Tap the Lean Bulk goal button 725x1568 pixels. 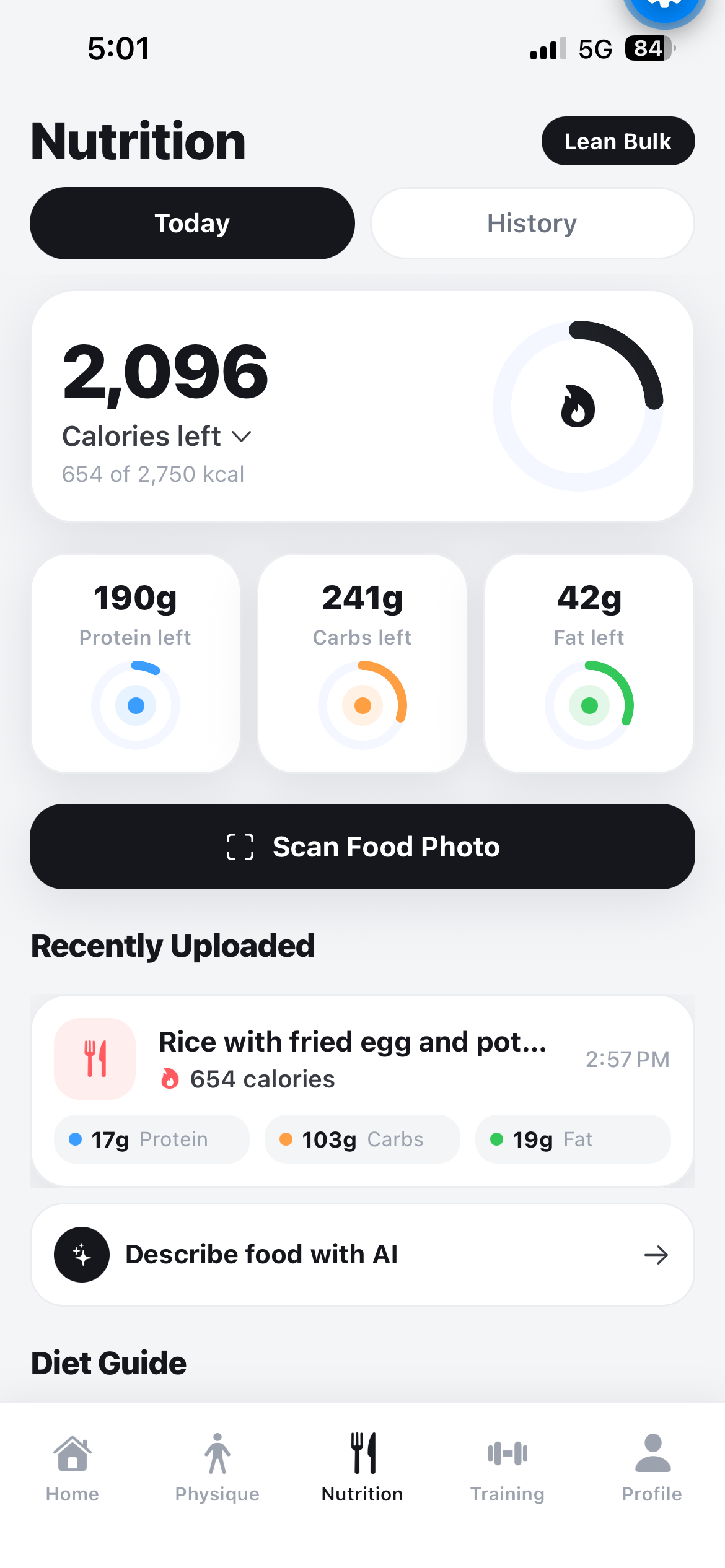[x=618, y=141]
